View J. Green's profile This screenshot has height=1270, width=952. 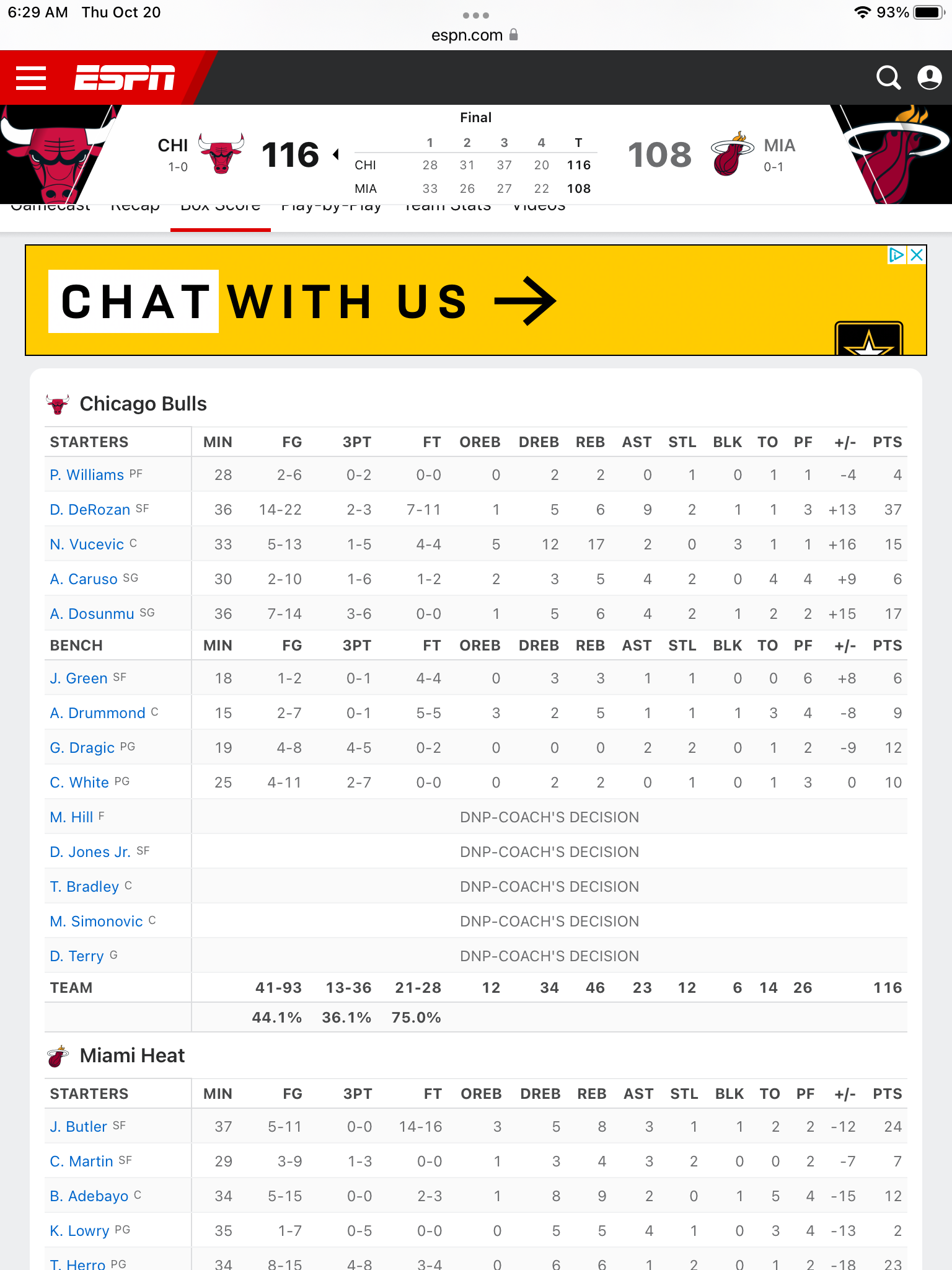tap(79, 678)
